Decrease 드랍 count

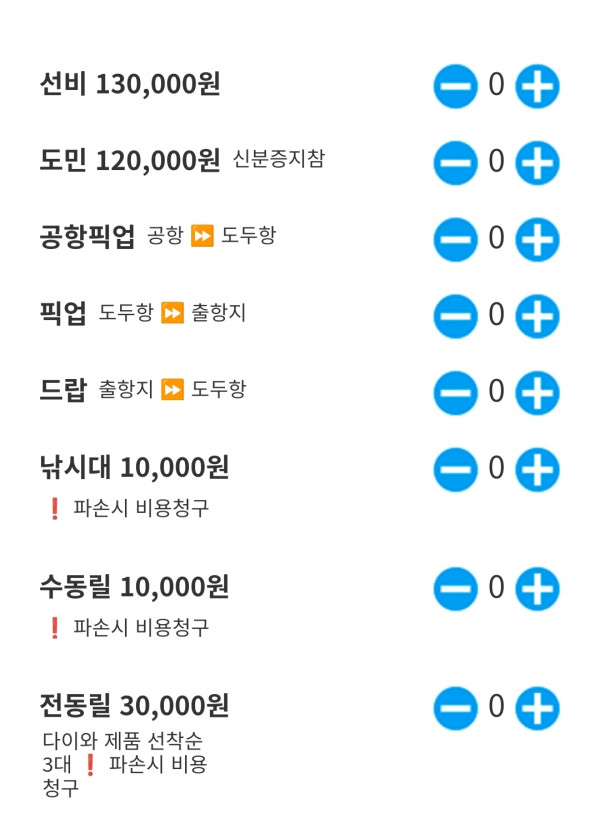(455, 392)
